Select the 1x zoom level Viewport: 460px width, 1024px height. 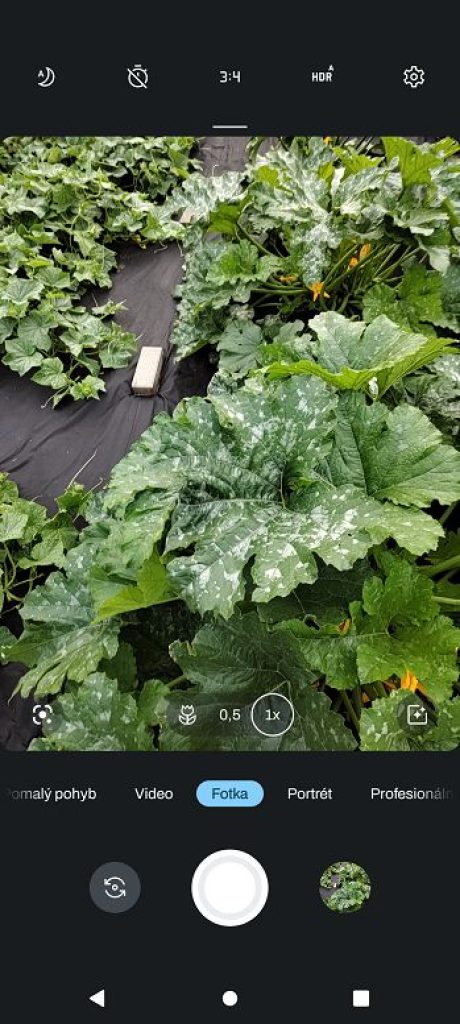click(272, 715)
